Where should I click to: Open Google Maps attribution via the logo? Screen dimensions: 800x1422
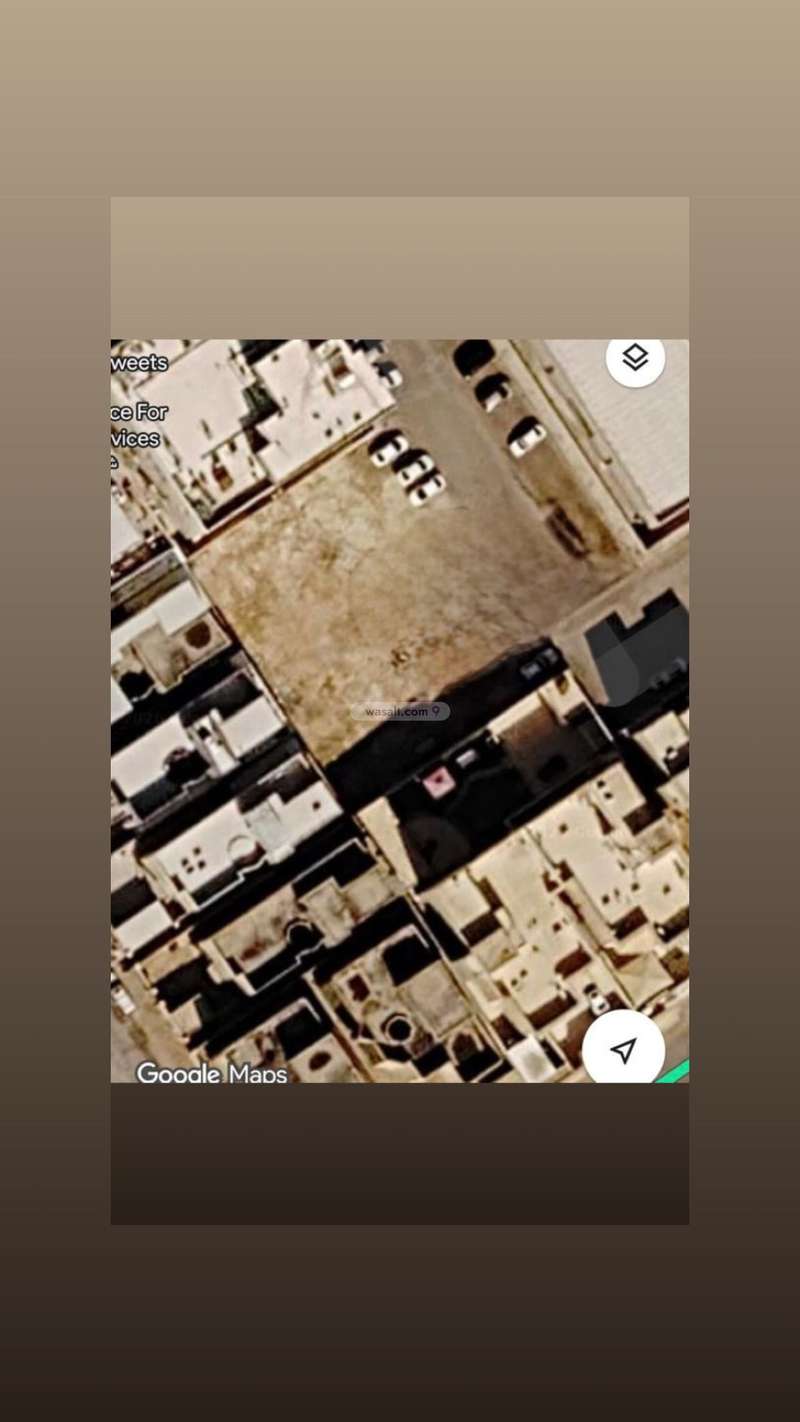click(x=210, y=1073)
